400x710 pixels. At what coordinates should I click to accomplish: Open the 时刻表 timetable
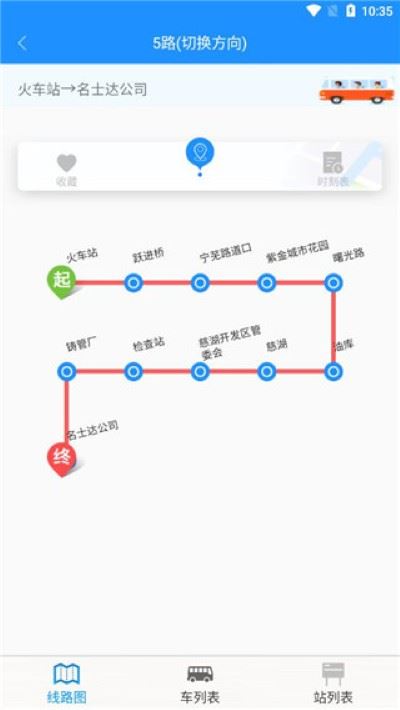click(x=333, y=169)
